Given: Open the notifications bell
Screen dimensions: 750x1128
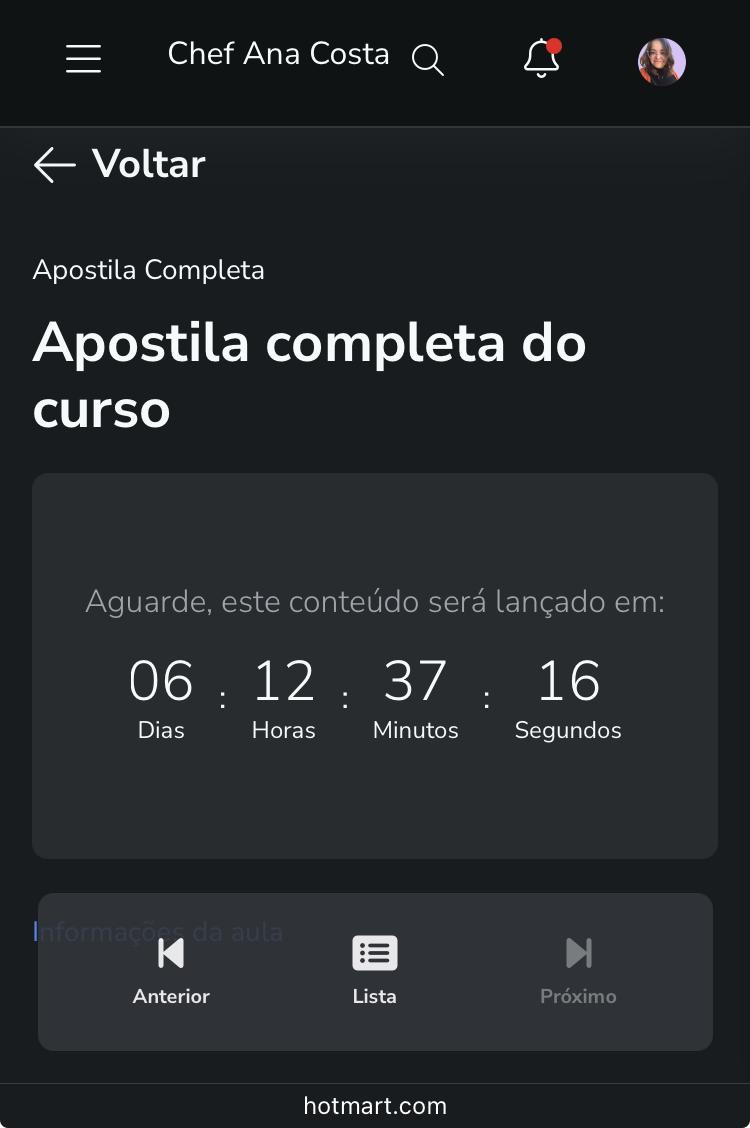Looking at the screenshot, I should (x=541, y=59).
